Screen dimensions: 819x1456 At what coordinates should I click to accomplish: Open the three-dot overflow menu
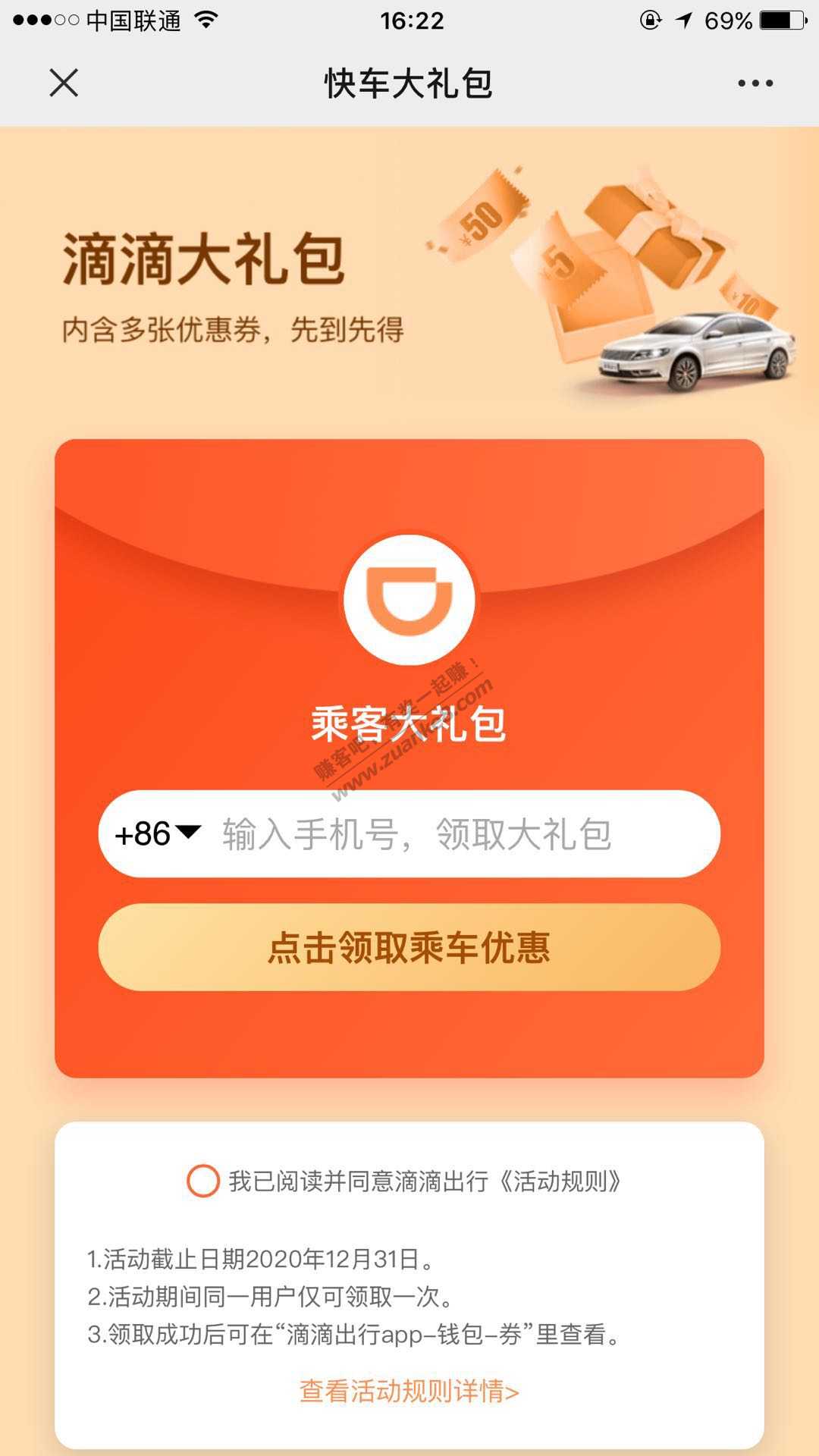pos(755,83)
